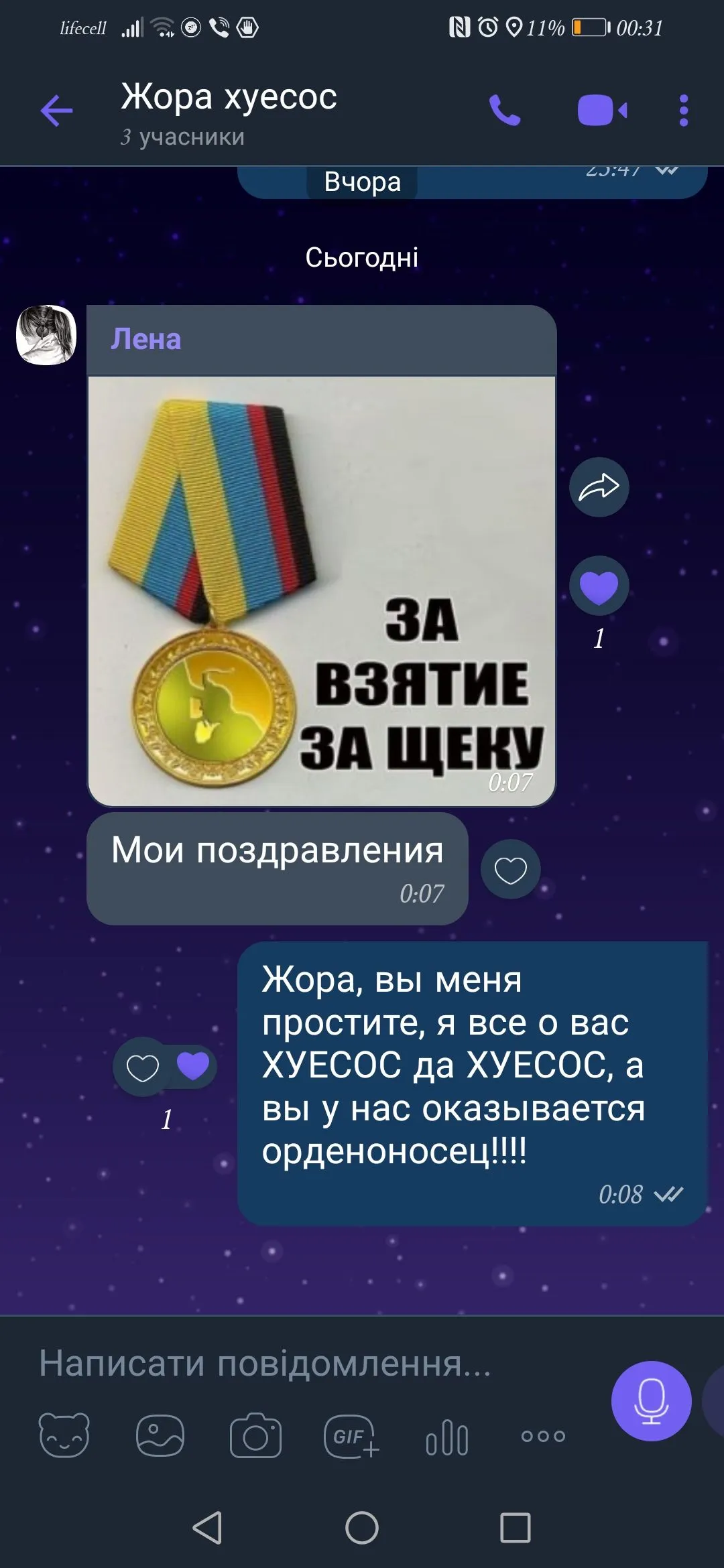Open more attachment options

tap(543, 1436)
